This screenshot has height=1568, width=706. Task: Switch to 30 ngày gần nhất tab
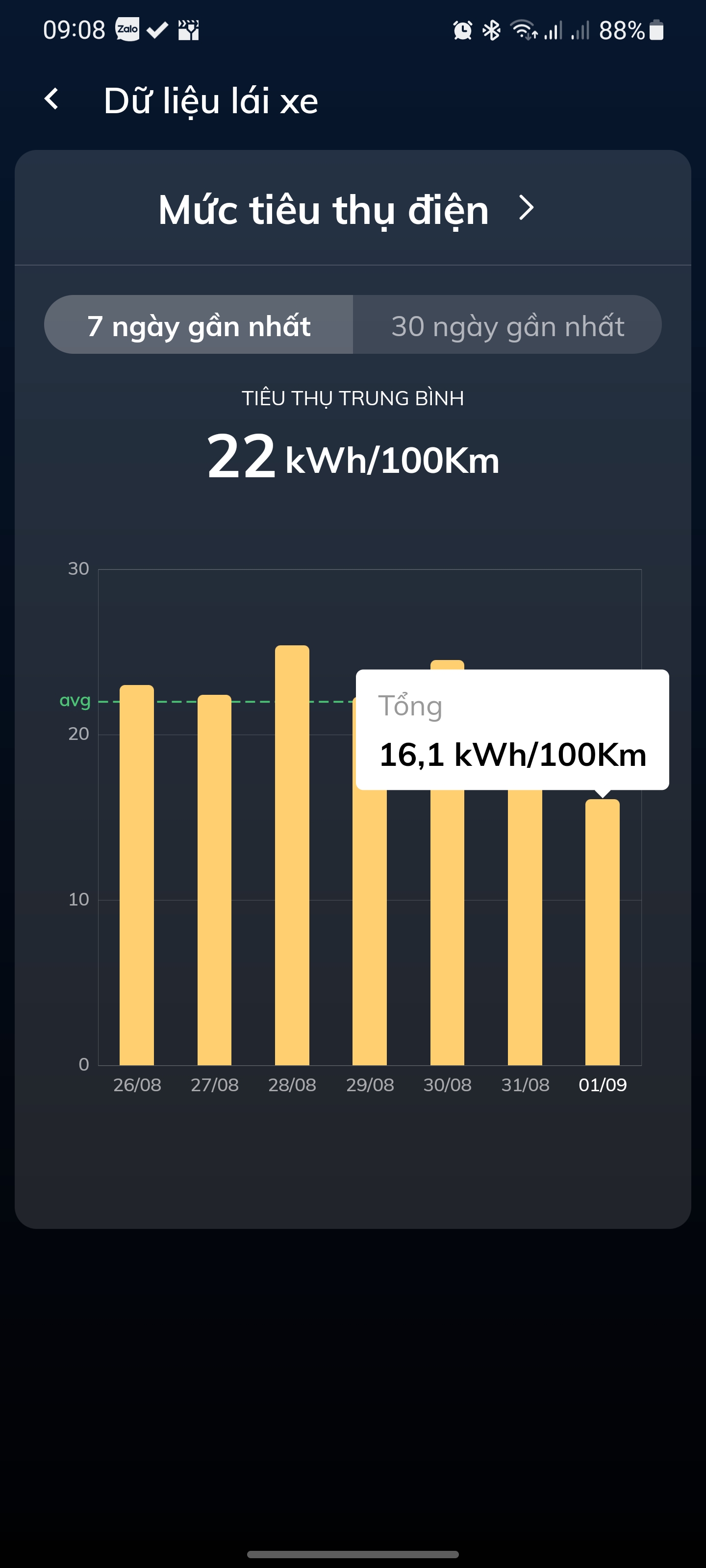pyautogui.click(x=507, y=326)
